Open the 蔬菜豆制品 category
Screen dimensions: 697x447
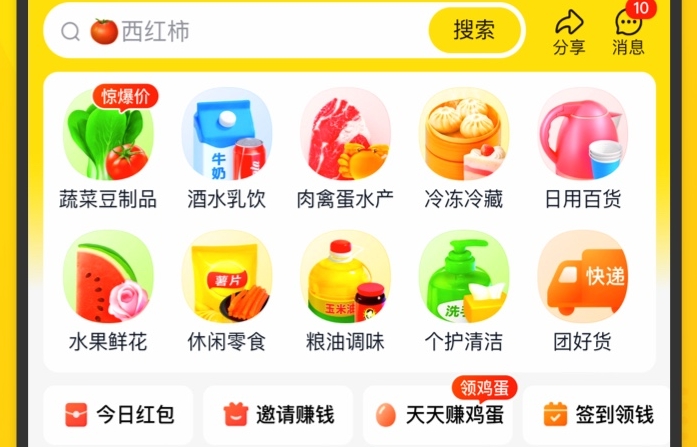[108, 148]
